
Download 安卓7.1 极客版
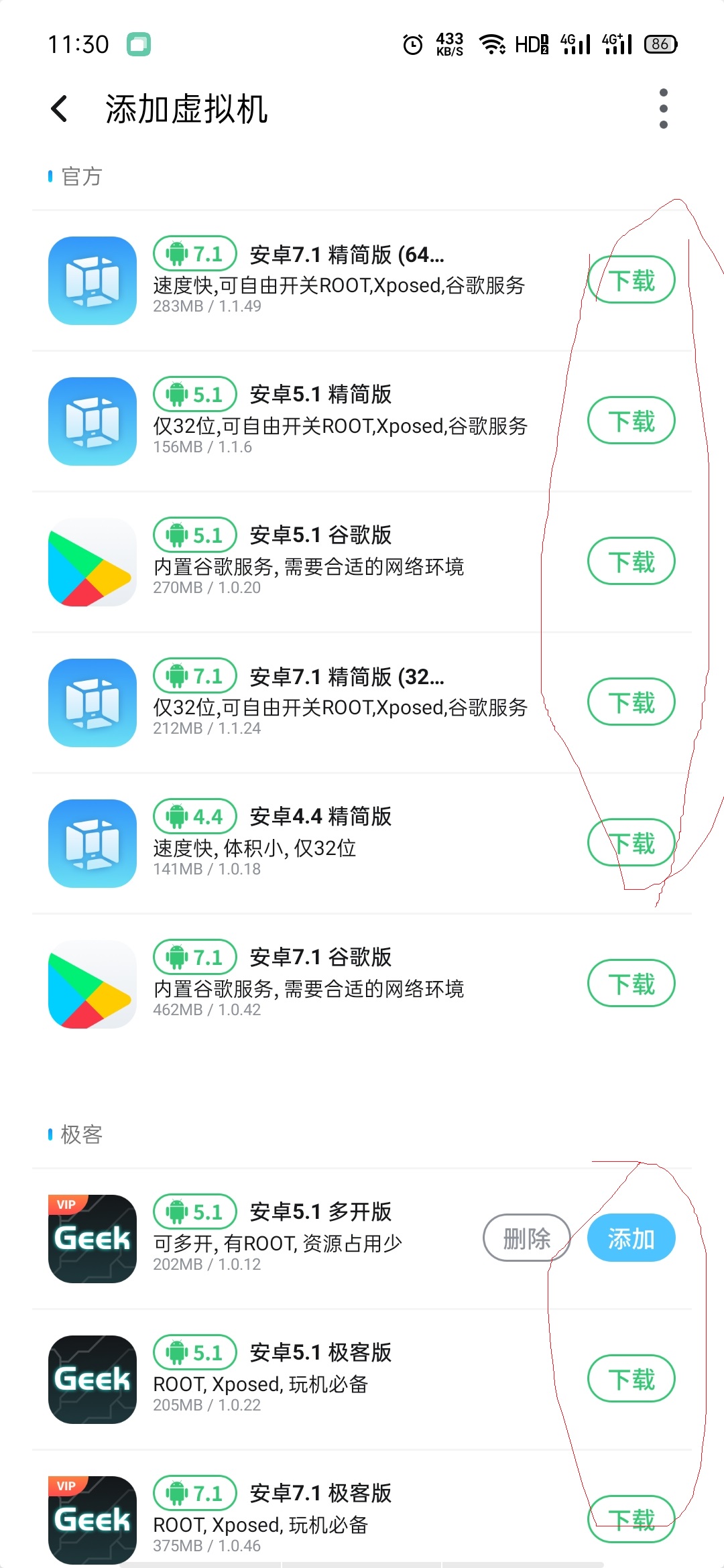(631, 1520)
